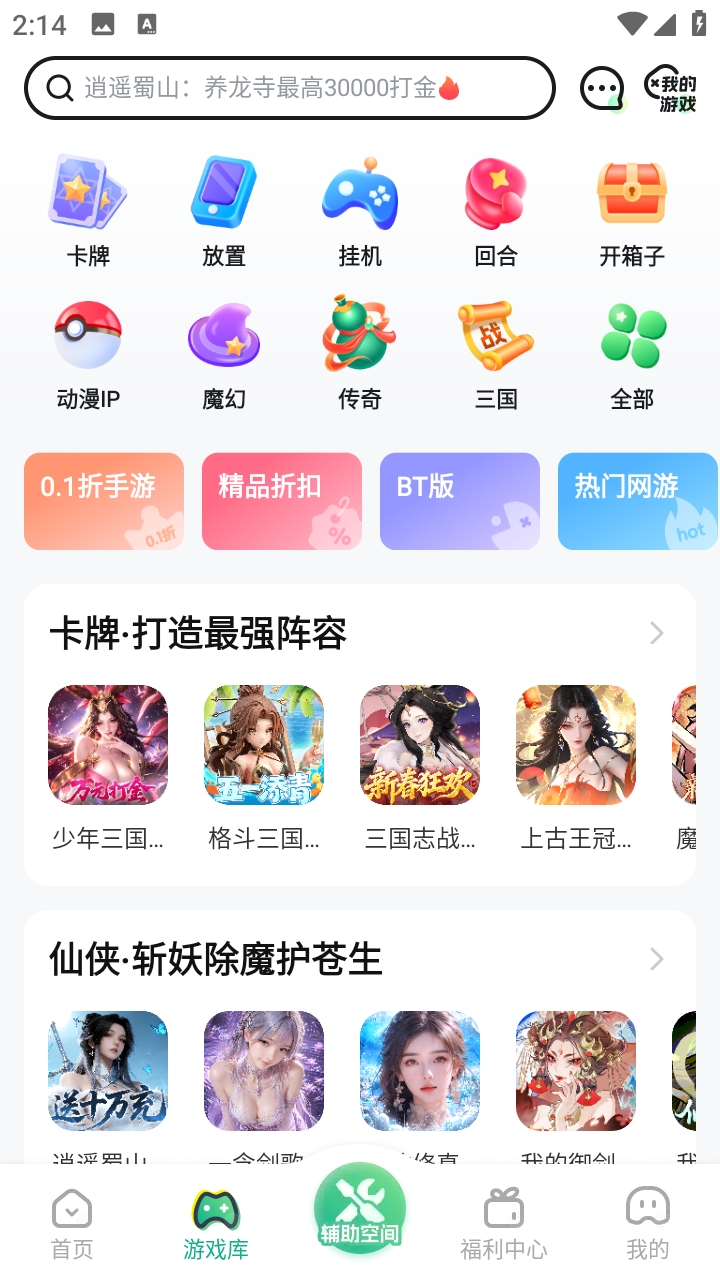This screenshot has height=1280, width=720.
Task: Open the messages chat bubble icon
Action: coord(602,89)
